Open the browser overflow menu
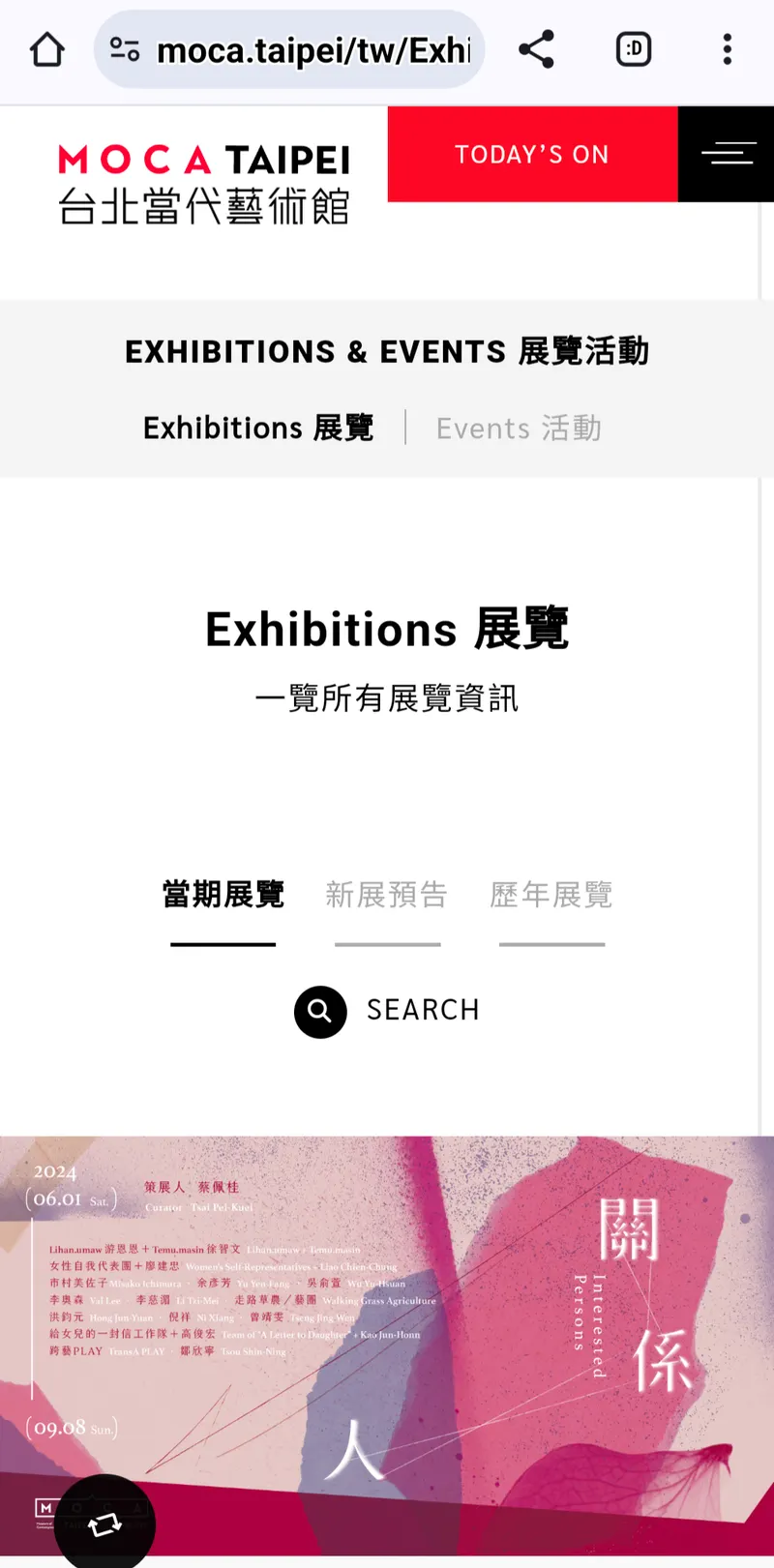 tap(727, 49)
